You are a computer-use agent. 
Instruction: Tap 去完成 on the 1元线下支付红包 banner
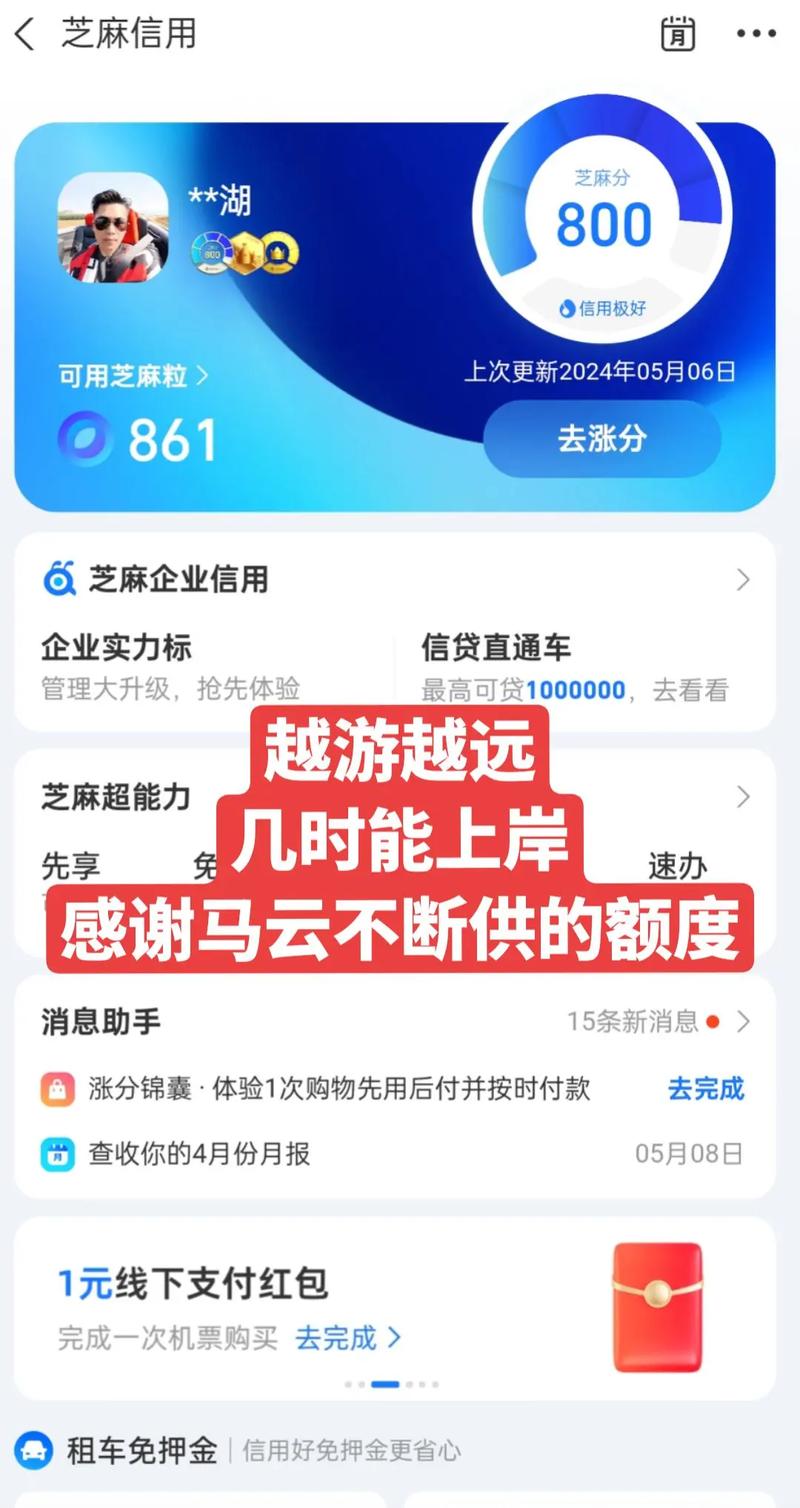347,1337
